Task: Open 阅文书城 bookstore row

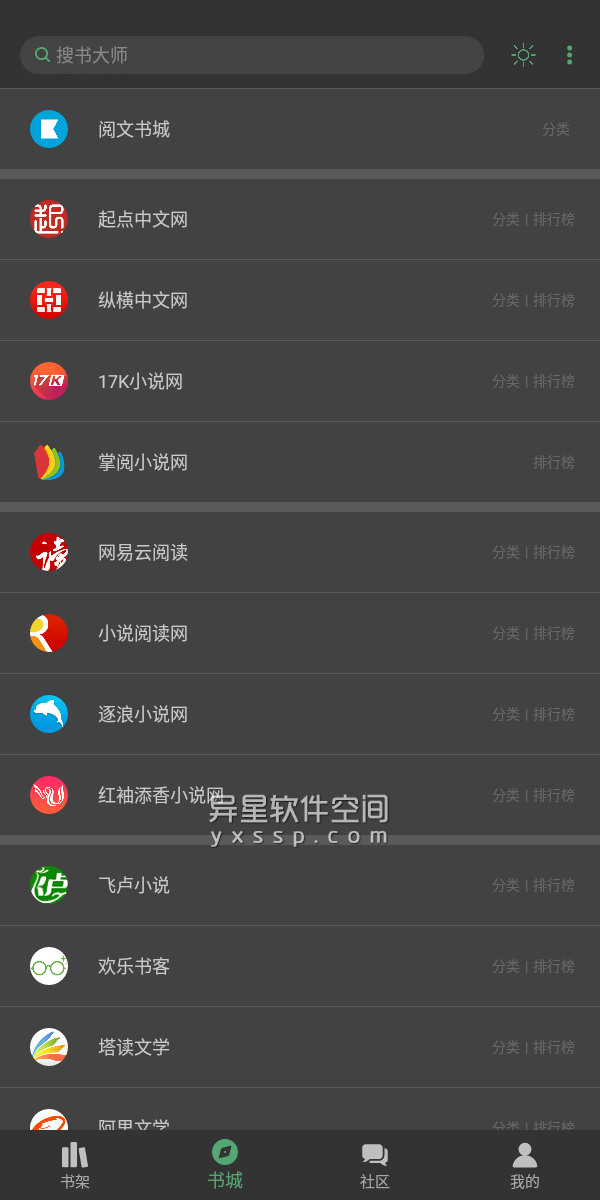Action: (134, 129)
